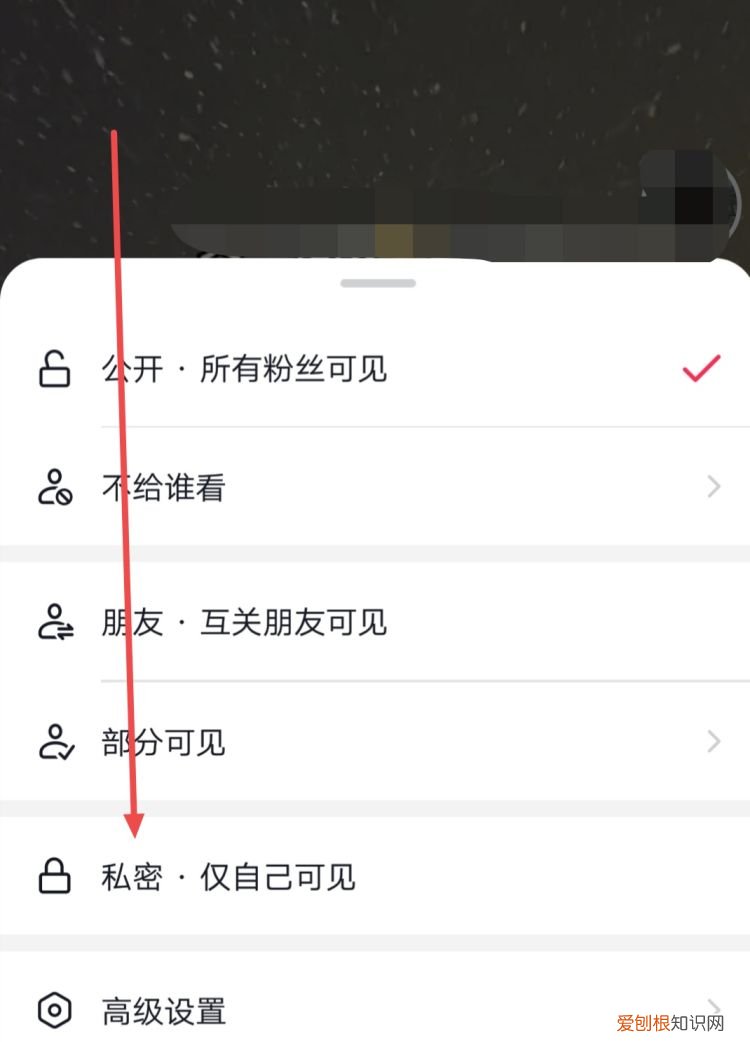Open 部分可见 using the right arrow
750x1042 pixels.
click(x=712, y=742)
